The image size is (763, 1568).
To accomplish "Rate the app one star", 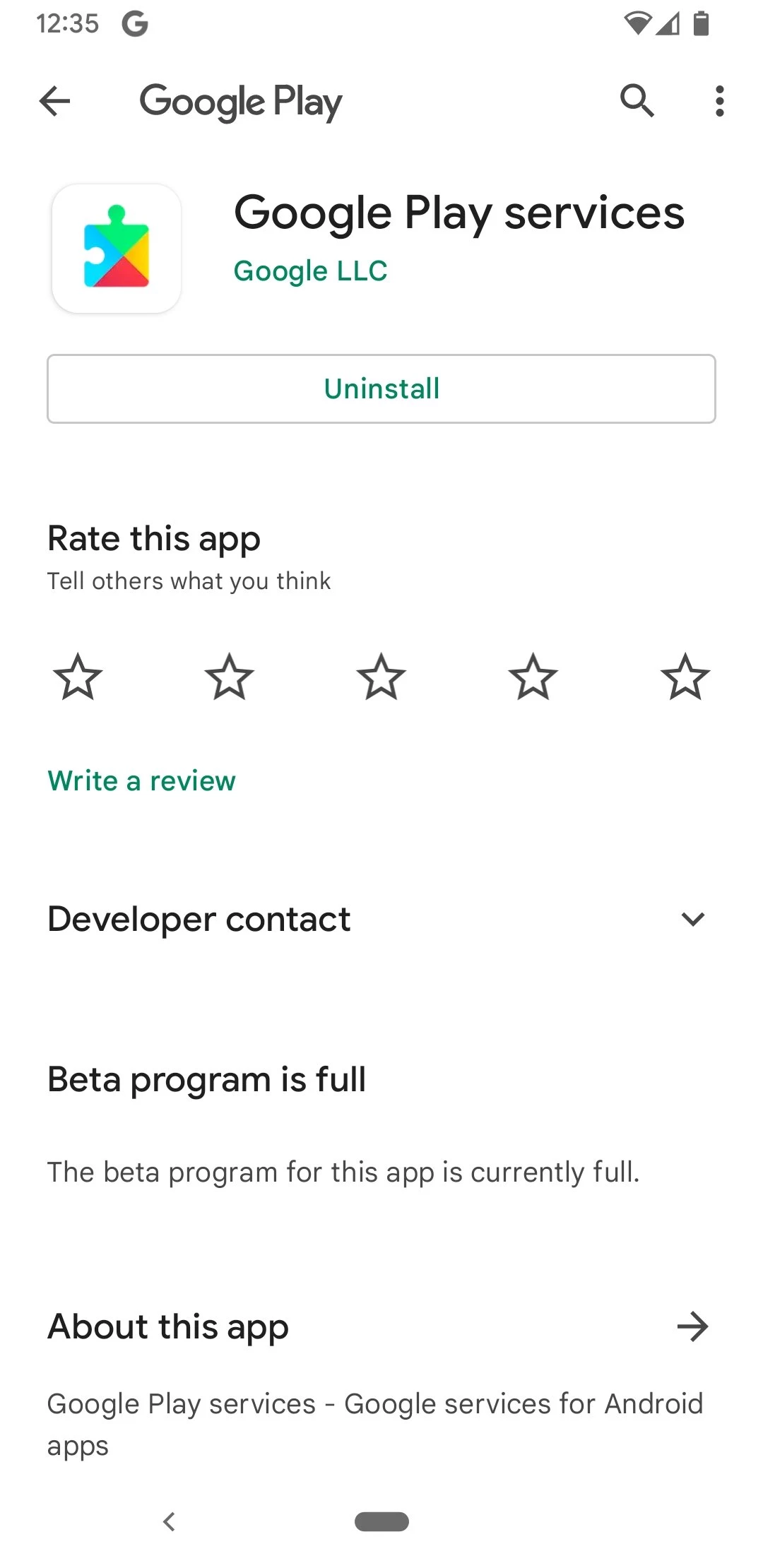I will pyautogui.click(x=78, y=677).
